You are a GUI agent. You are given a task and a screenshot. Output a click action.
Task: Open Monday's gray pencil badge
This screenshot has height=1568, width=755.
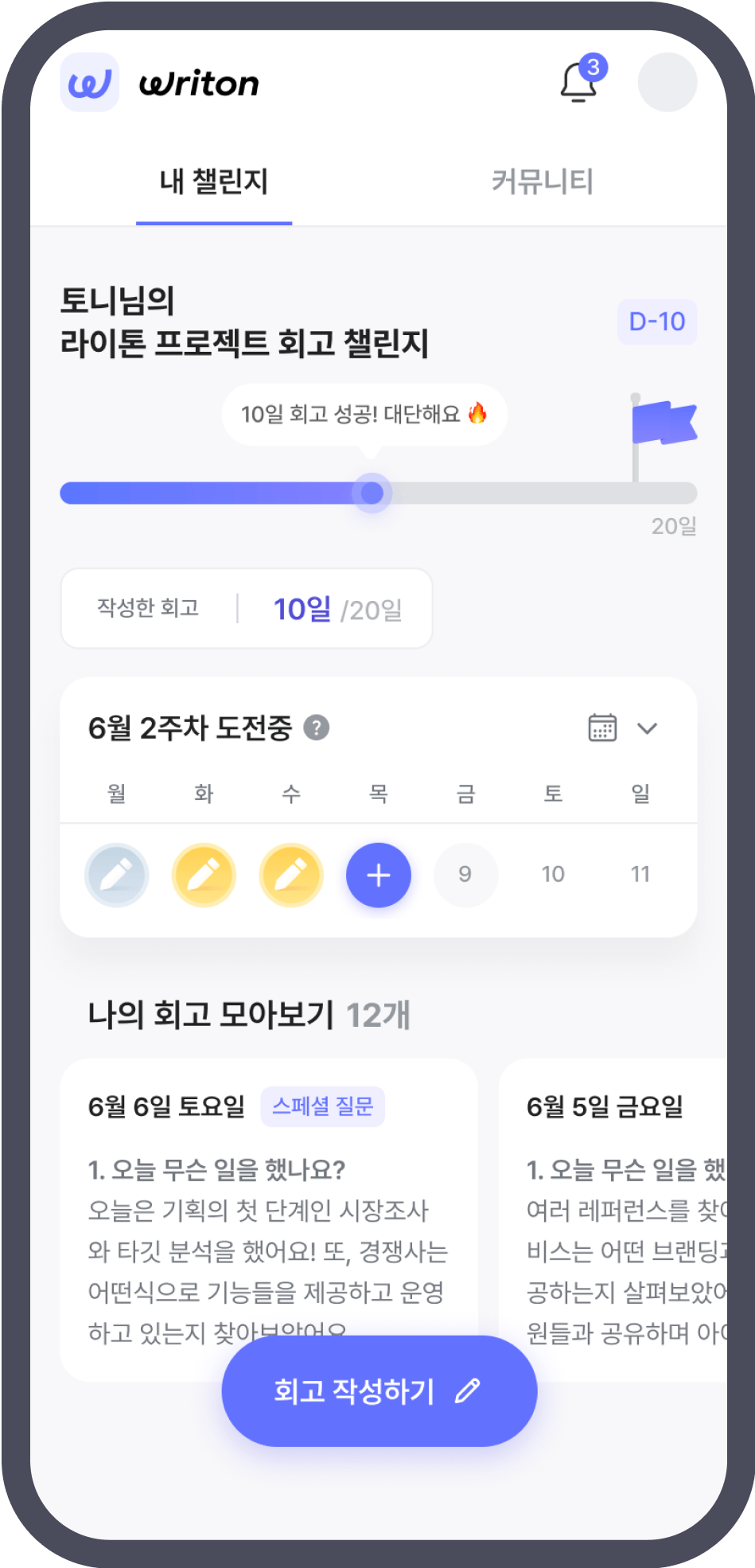click(x=117, y=875)
